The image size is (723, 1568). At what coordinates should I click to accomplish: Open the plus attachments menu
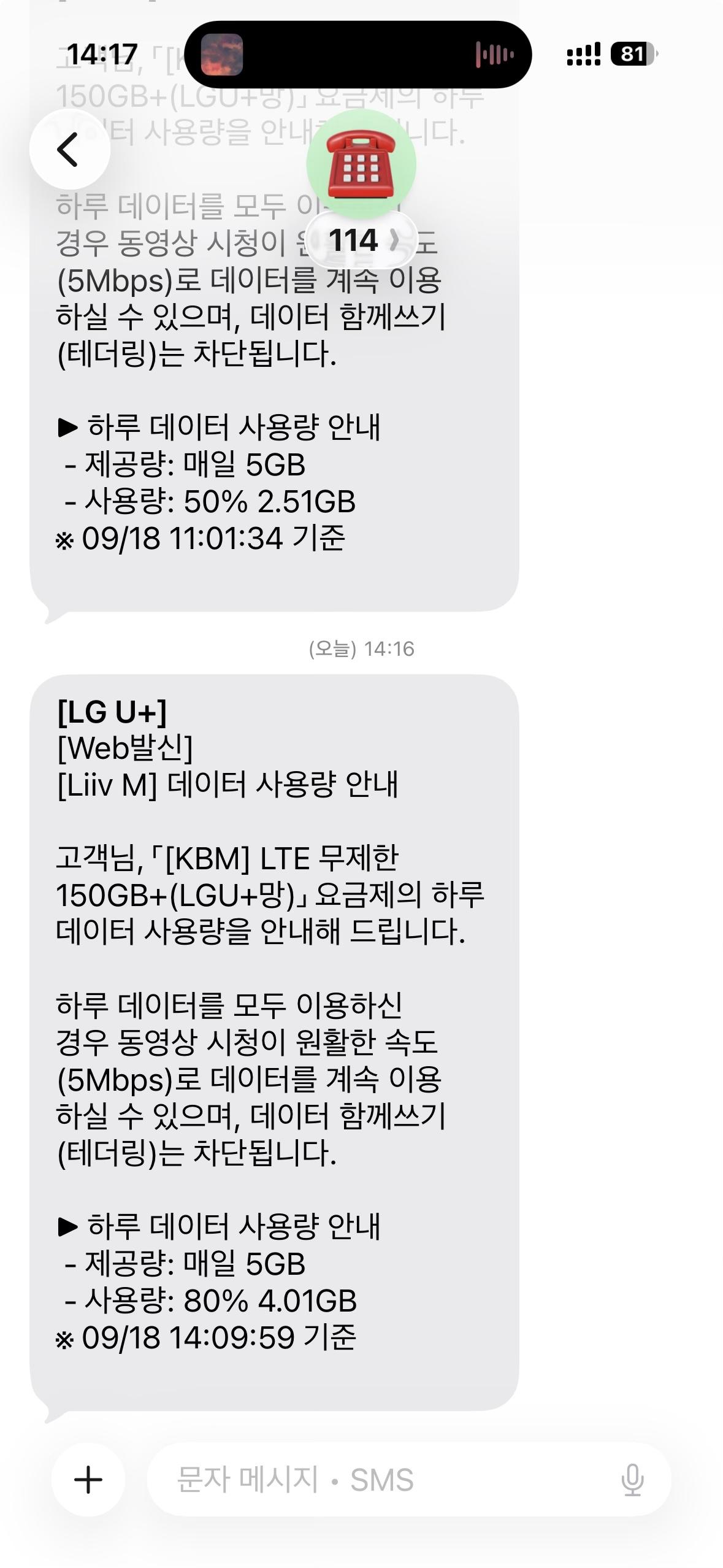88,1480
